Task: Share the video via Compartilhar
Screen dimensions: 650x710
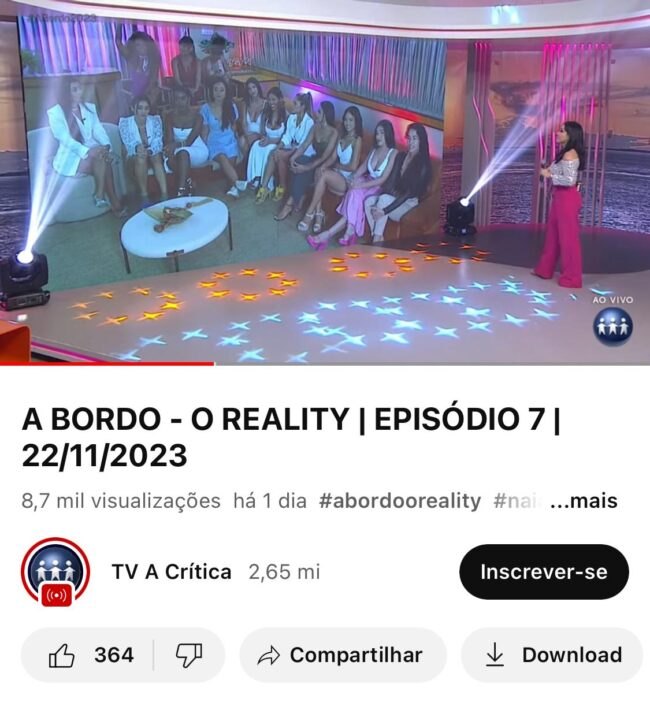Action: pos(341,655)
